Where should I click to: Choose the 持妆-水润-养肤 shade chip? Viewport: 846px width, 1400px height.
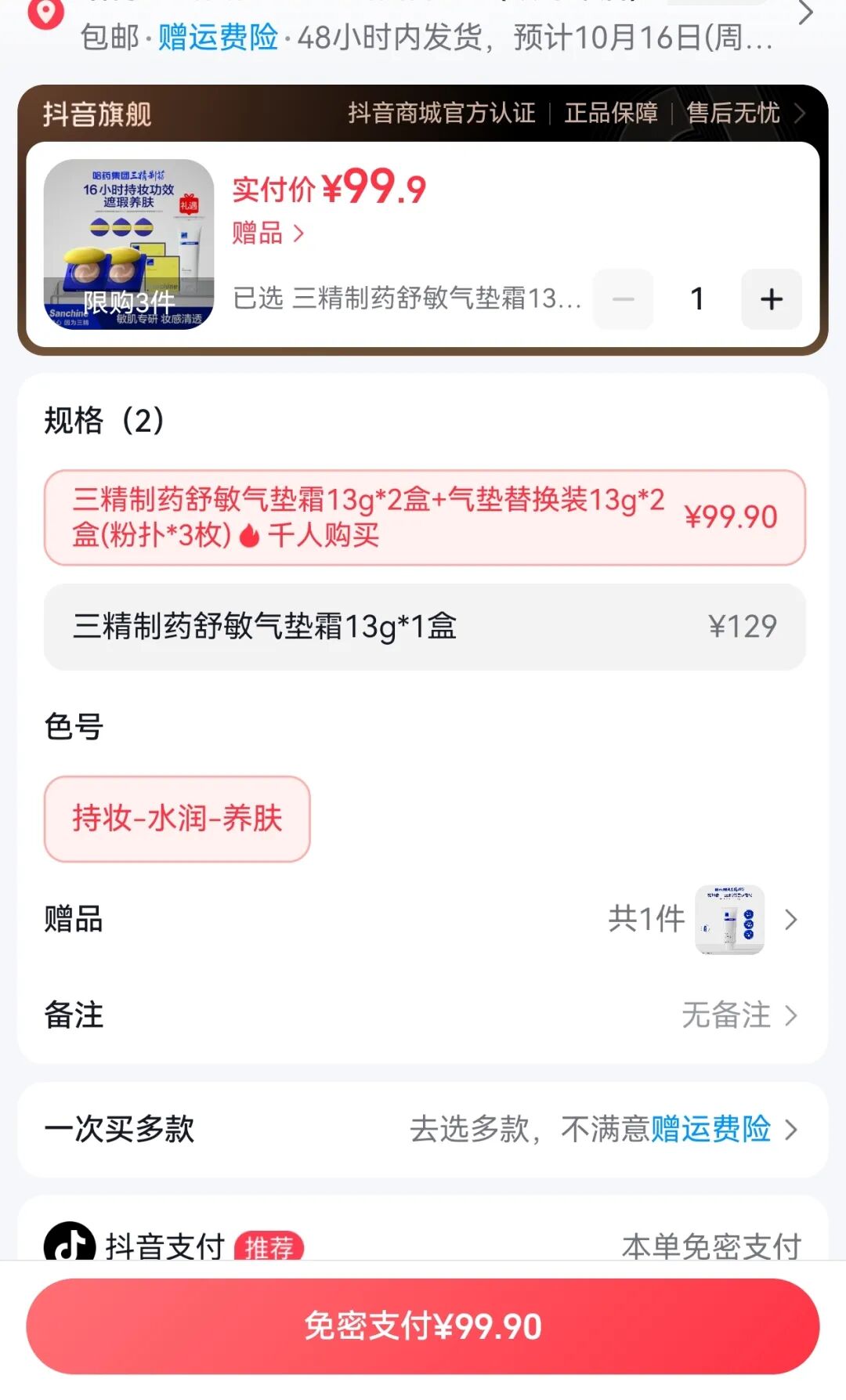(x=177, y=818)
